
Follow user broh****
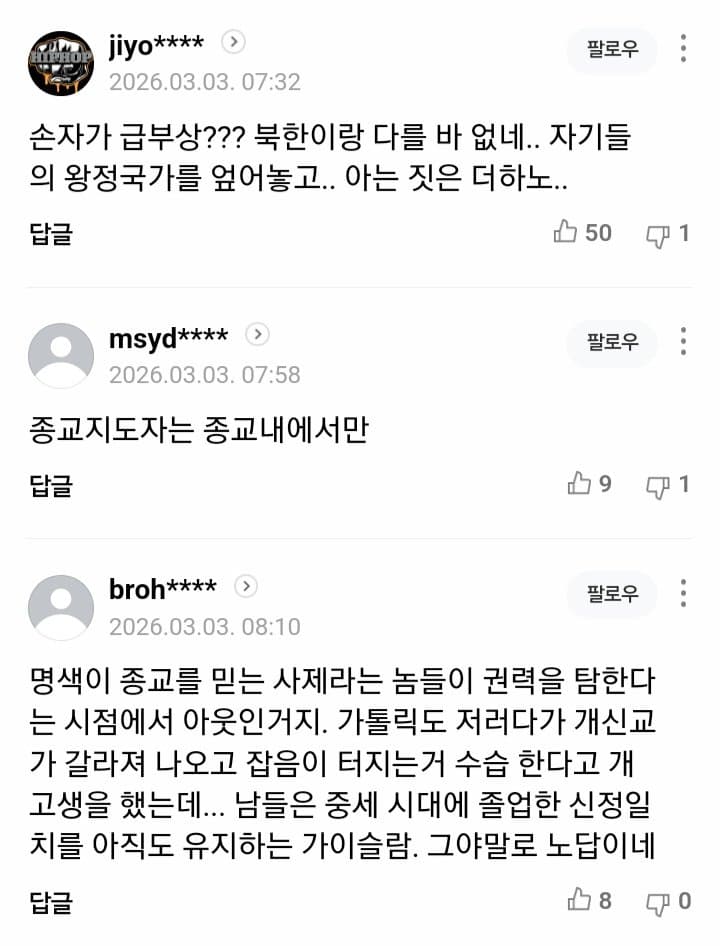click(612, 594)
